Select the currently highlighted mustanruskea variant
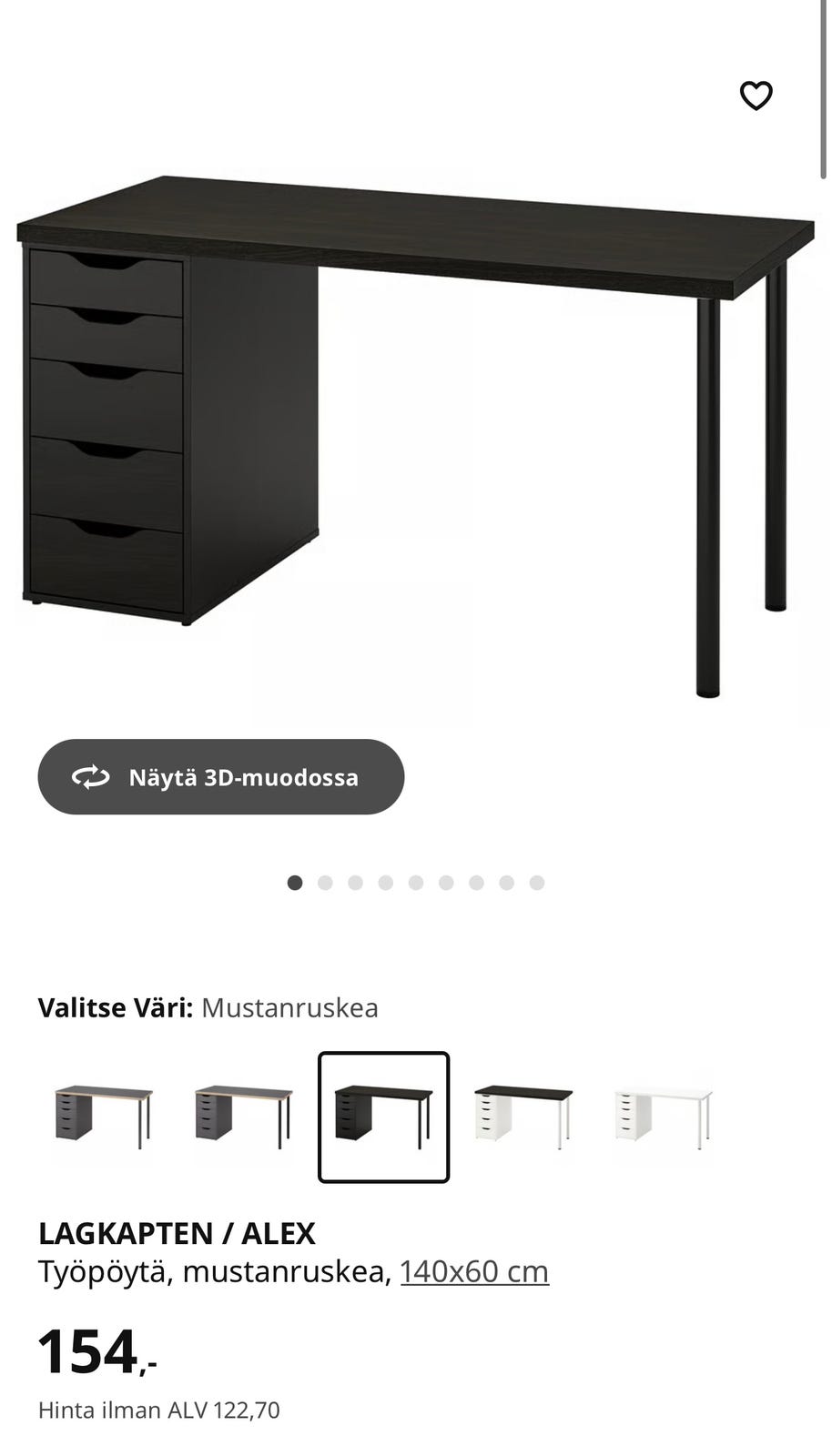This screenshot has width=832, height=1456. (382, 1117)
